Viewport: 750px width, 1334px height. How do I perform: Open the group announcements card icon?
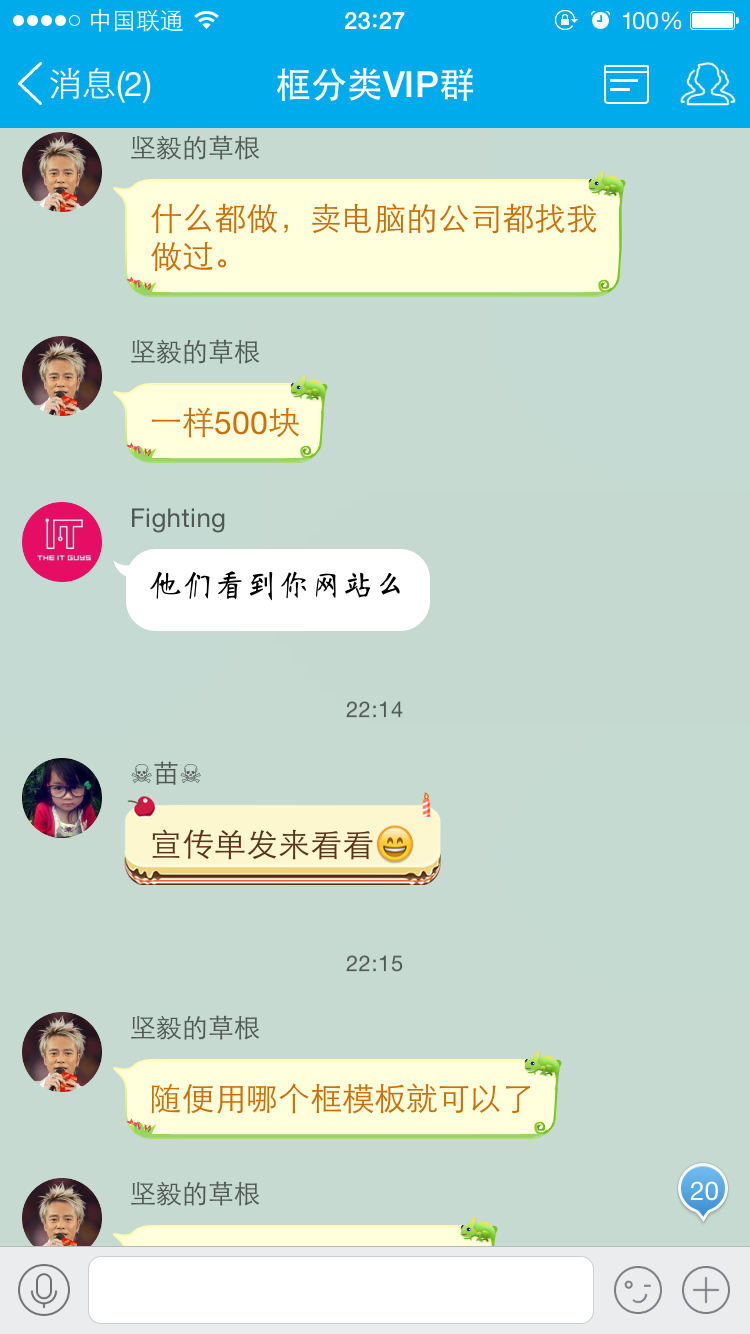point(626,85)
